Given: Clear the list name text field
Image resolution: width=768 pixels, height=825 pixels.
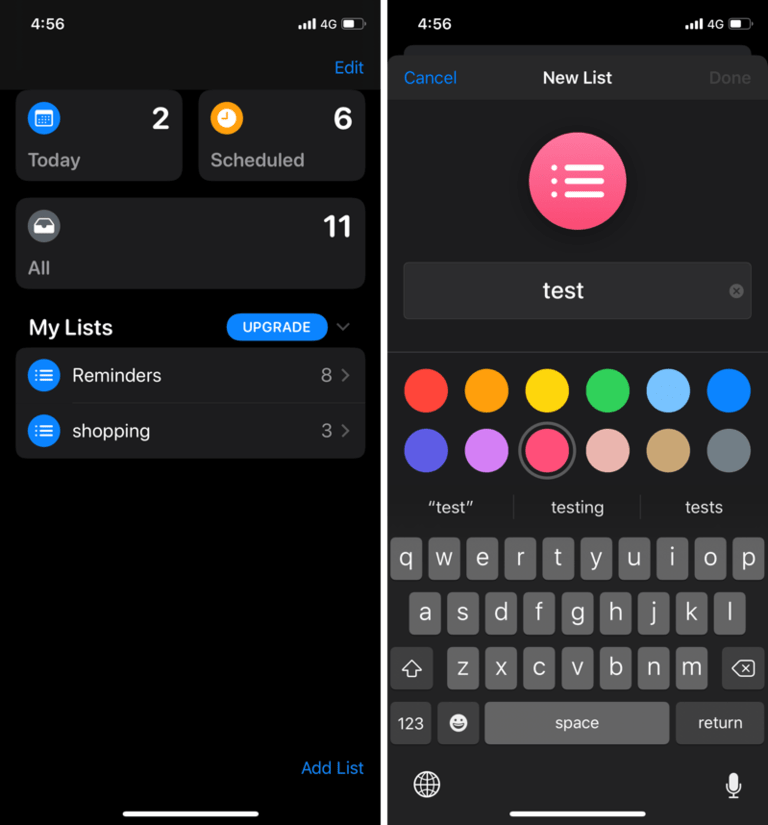Looking at the screenshot, I should pyautogui.click(x=736, y=291).
